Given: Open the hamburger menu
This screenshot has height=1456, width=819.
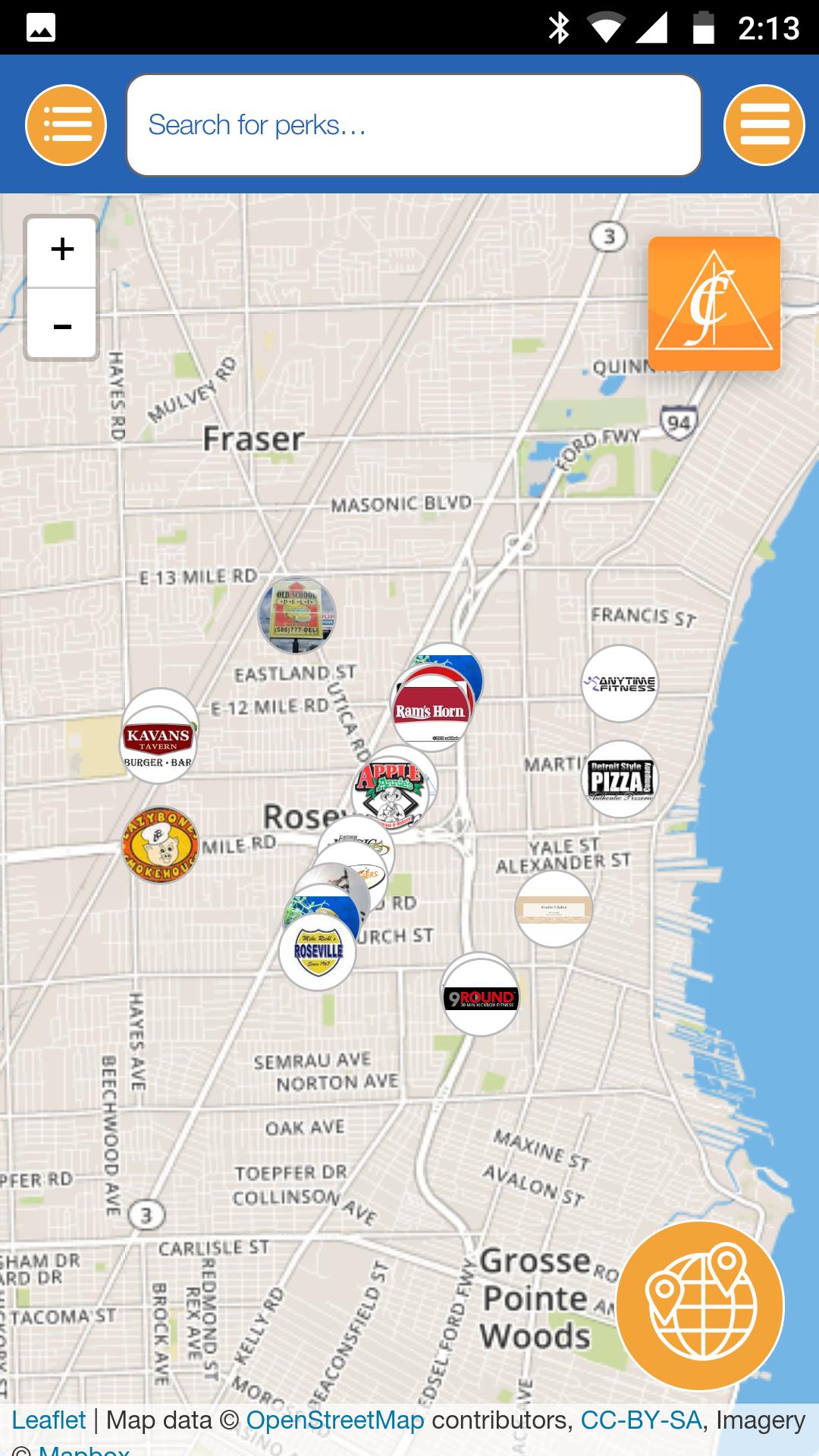Looking at the screenshot, I should point(764,125).
